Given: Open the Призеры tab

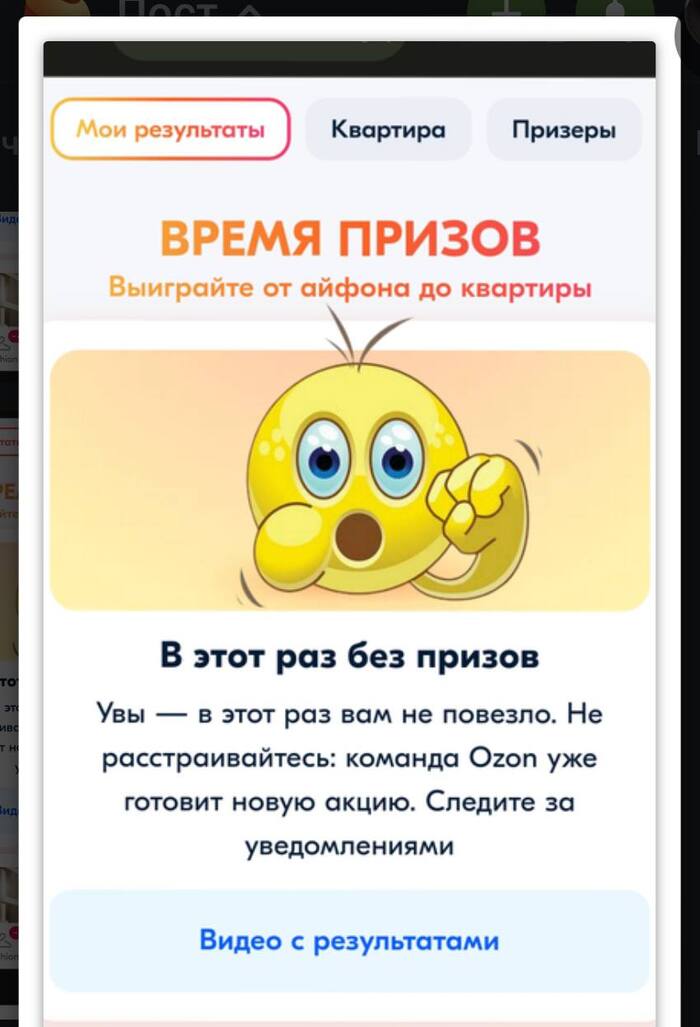Looking at the screenshot, I should [563, 130].
